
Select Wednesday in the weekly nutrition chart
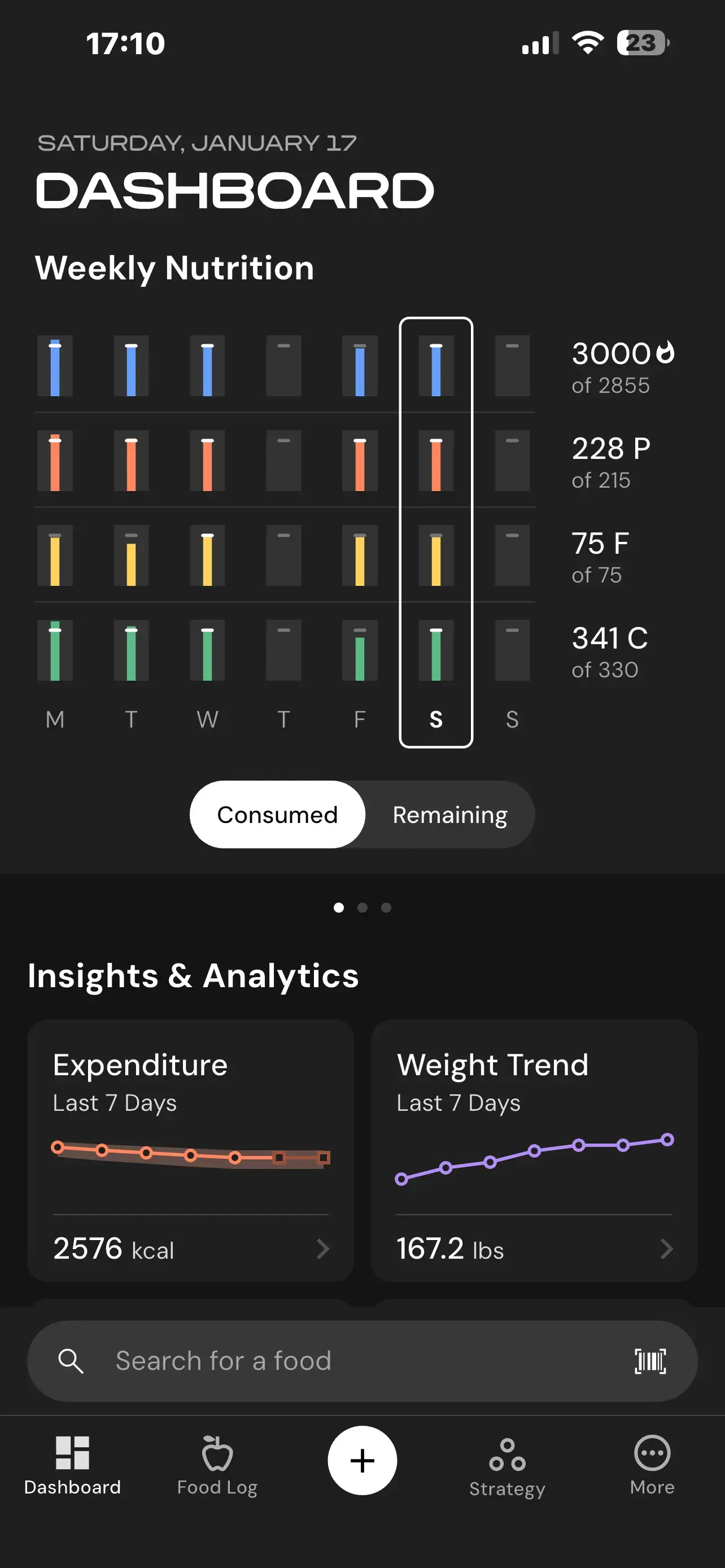(x=208, y=529)
